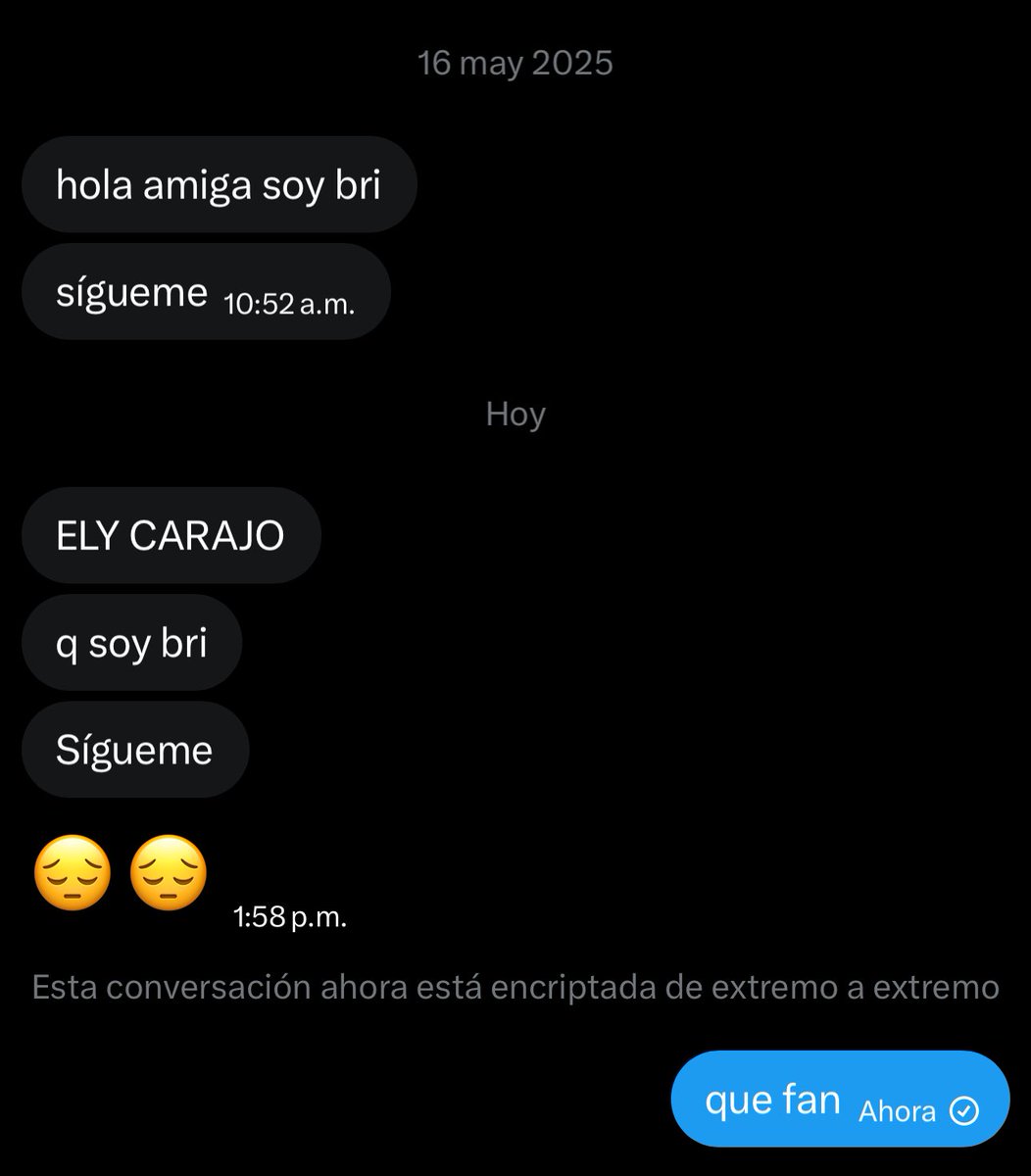Tap the "hola amiga soy bri" message bubble
Image resolution: width=1031 pixels, height=1176 pixels.
coord(219,184)
